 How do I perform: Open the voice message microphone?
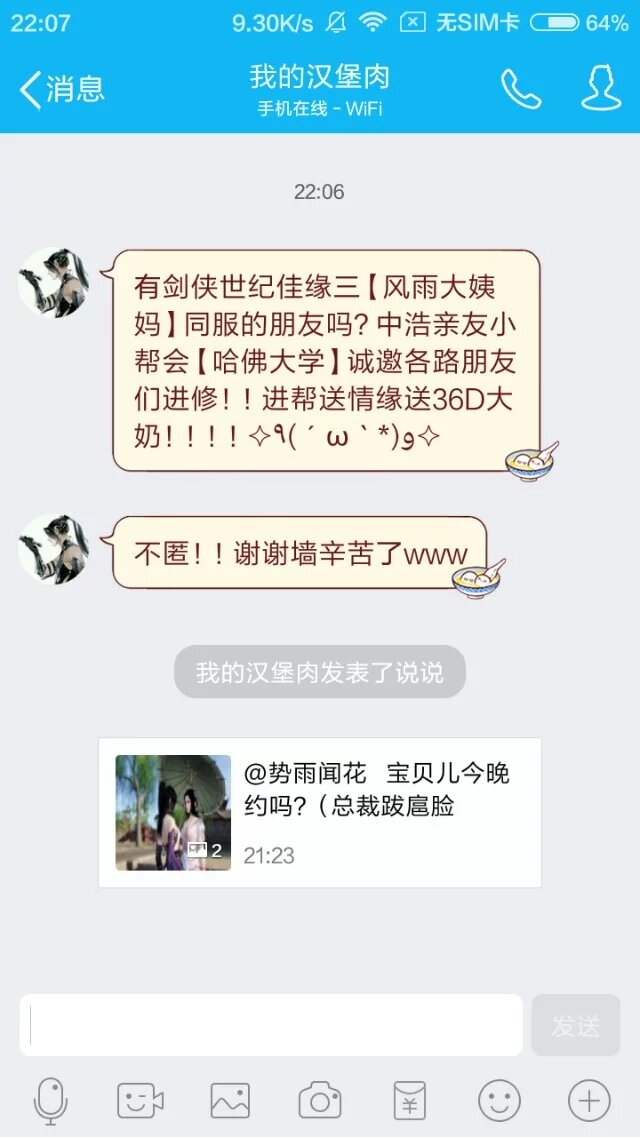pos(50,1102)
